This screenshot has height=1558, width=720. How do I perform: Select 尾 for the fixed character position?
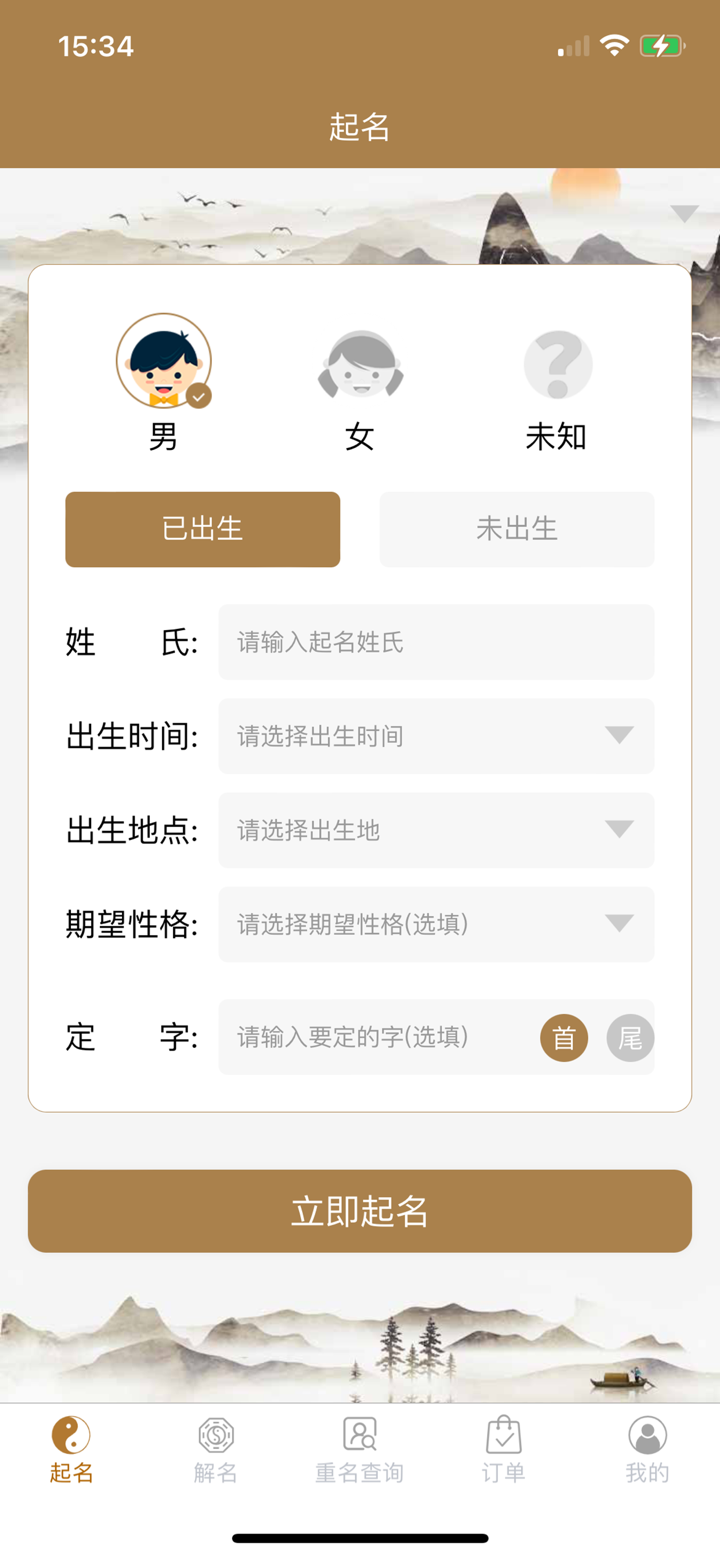coord(629,1038)
